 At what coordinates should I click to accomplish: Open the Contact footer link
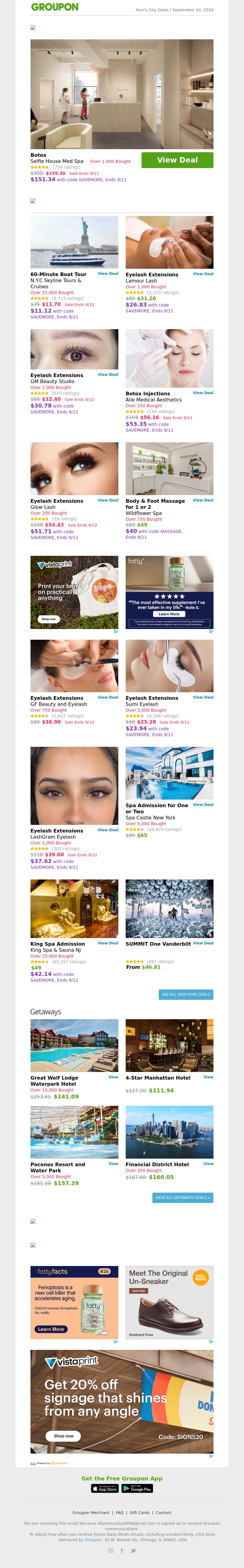point(163,1512)
